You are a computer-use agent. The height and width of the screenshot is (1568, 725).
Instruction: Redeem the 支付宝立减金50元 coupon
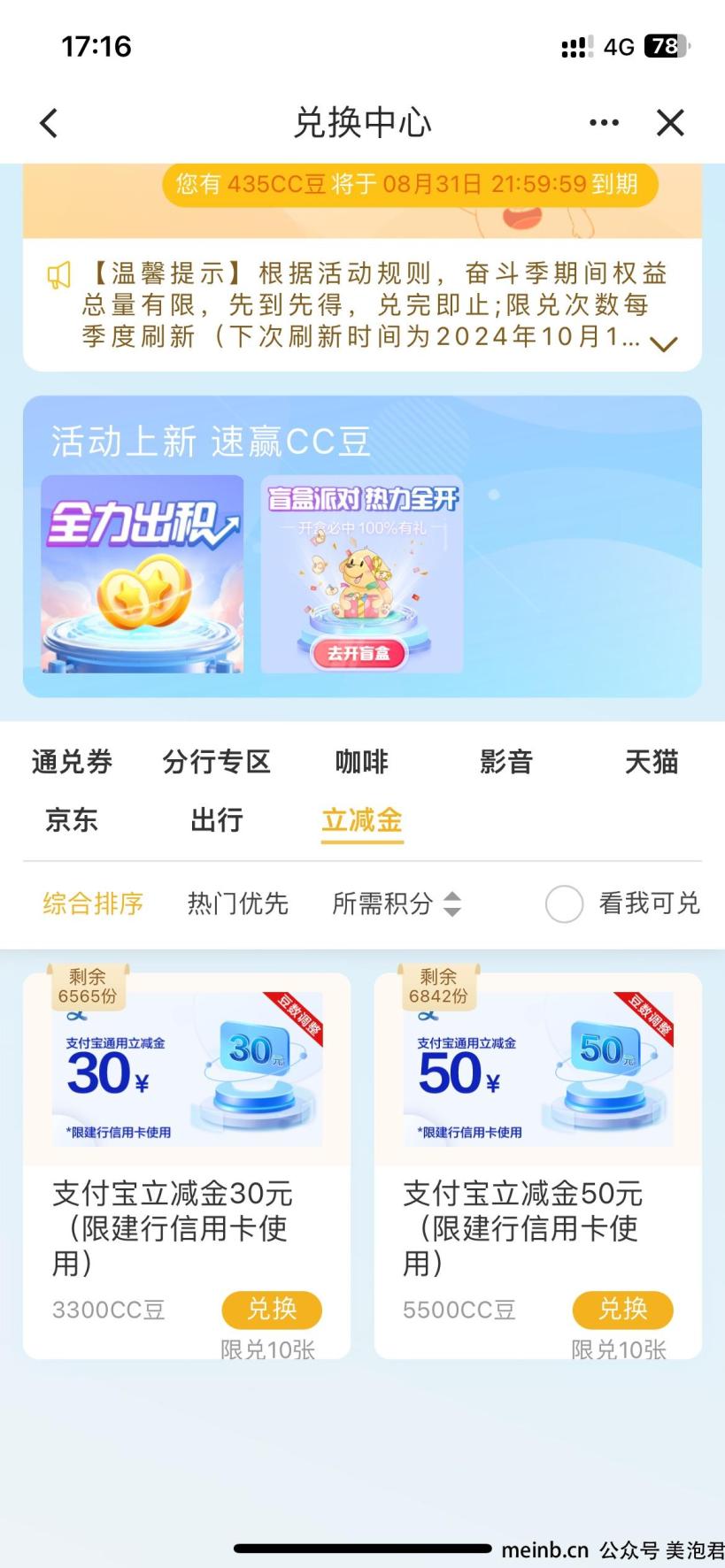(x=622, y=1310)
